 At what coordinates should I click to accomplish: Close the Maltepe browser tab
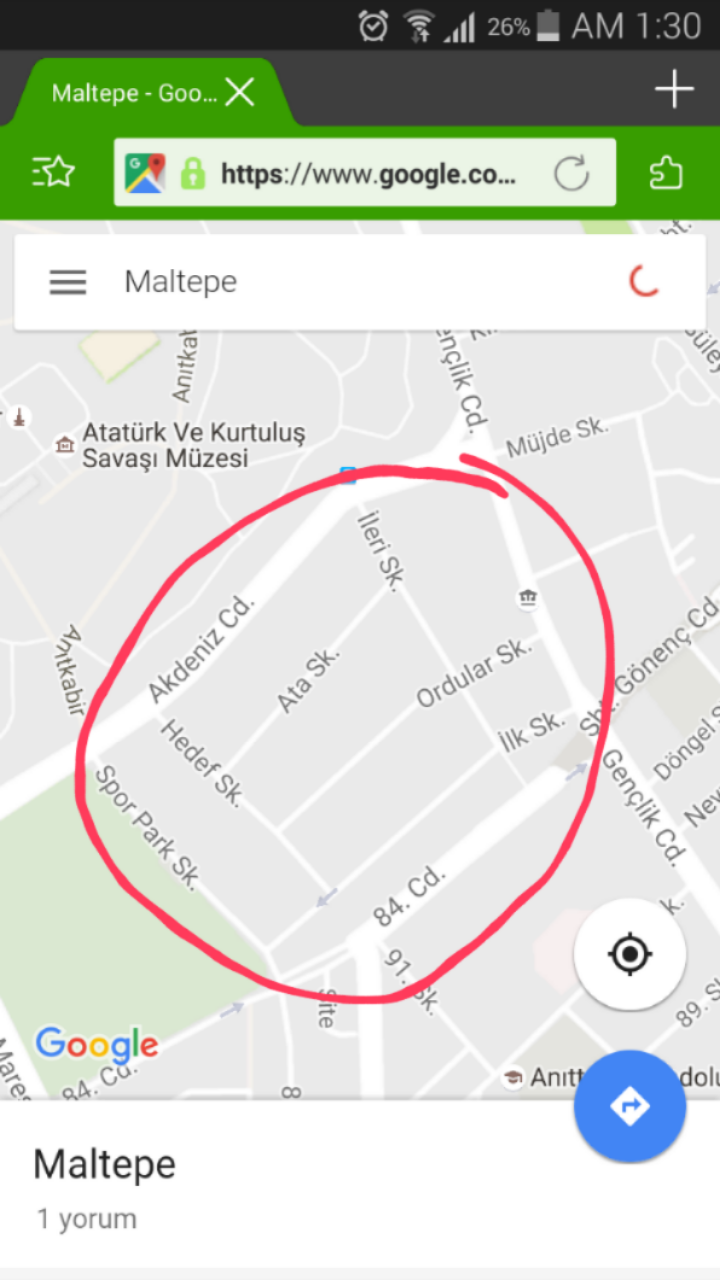click(x=240, y=93)
